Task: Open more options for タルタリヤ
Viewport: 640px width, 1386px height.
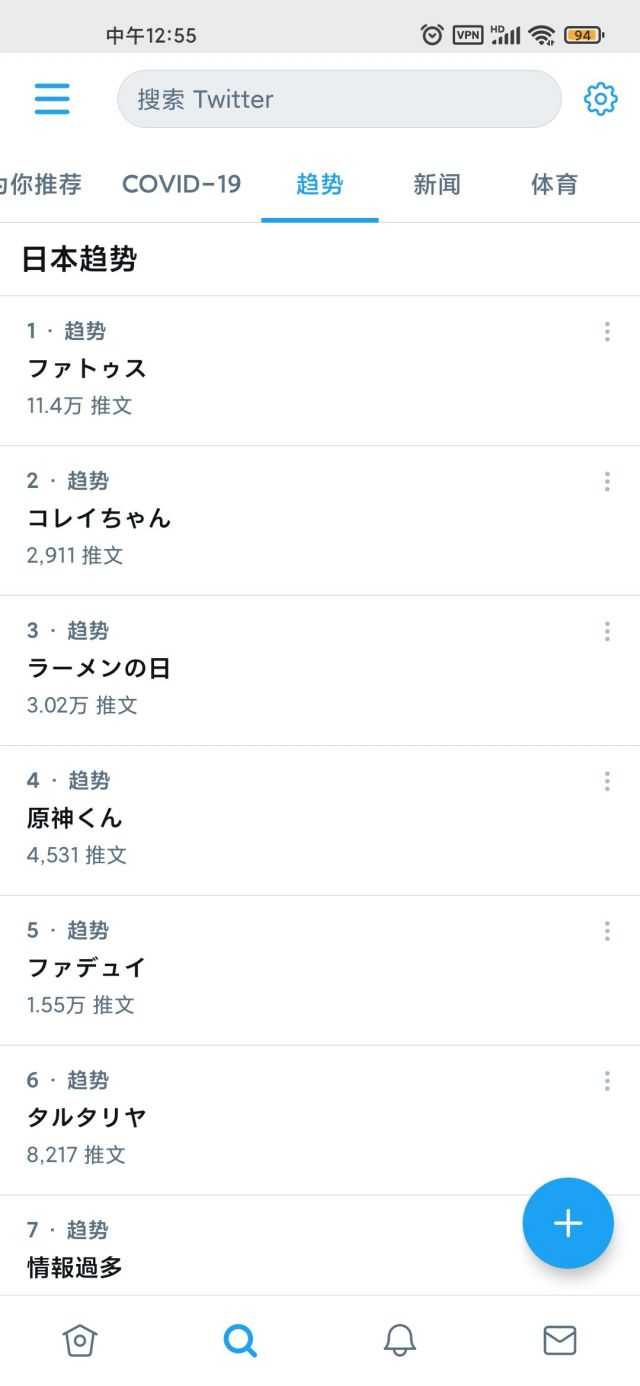Action: click(x=607, y=1081)
